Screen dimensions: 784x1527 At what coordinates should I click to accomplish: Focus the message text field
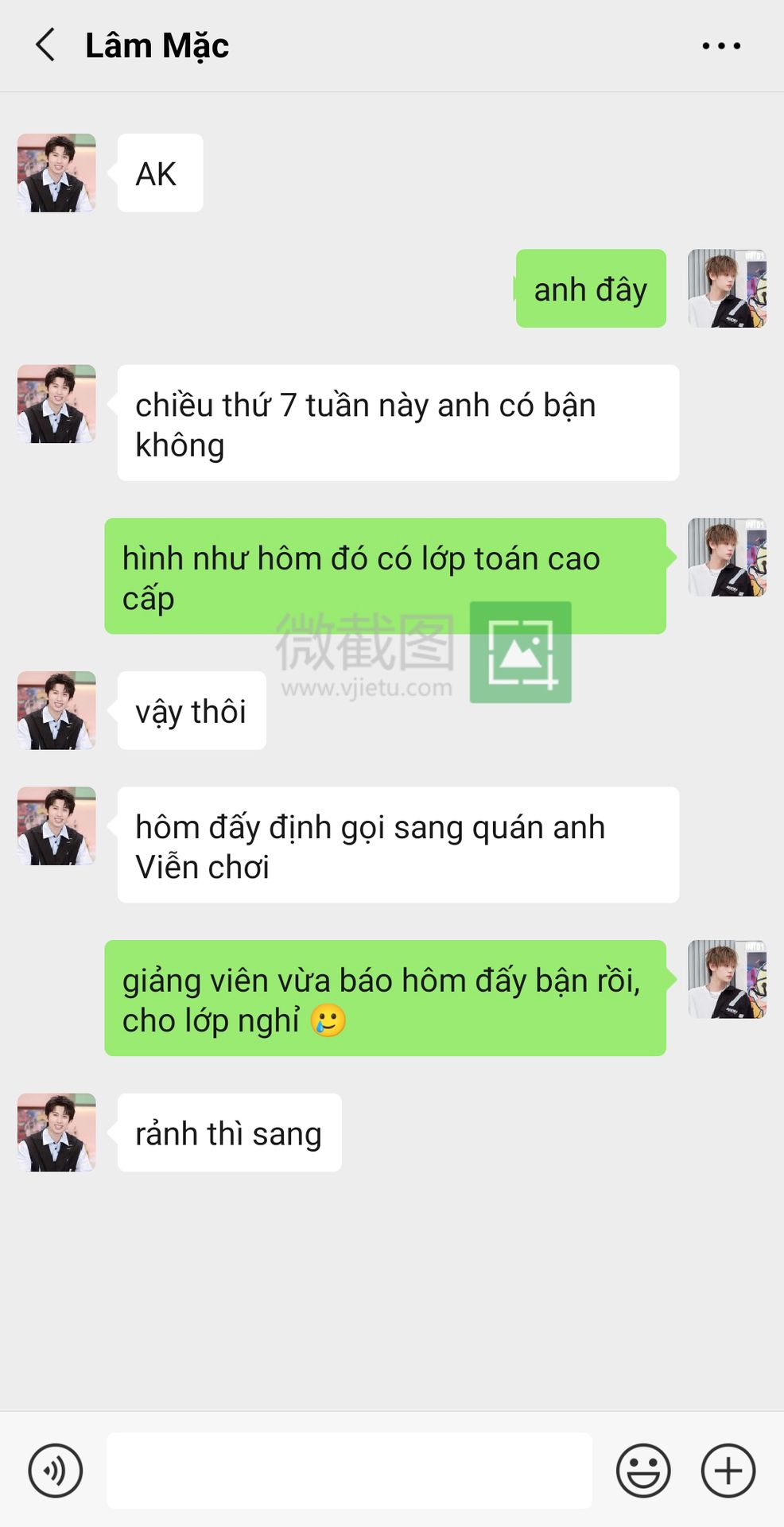(x=350, y=1471)
